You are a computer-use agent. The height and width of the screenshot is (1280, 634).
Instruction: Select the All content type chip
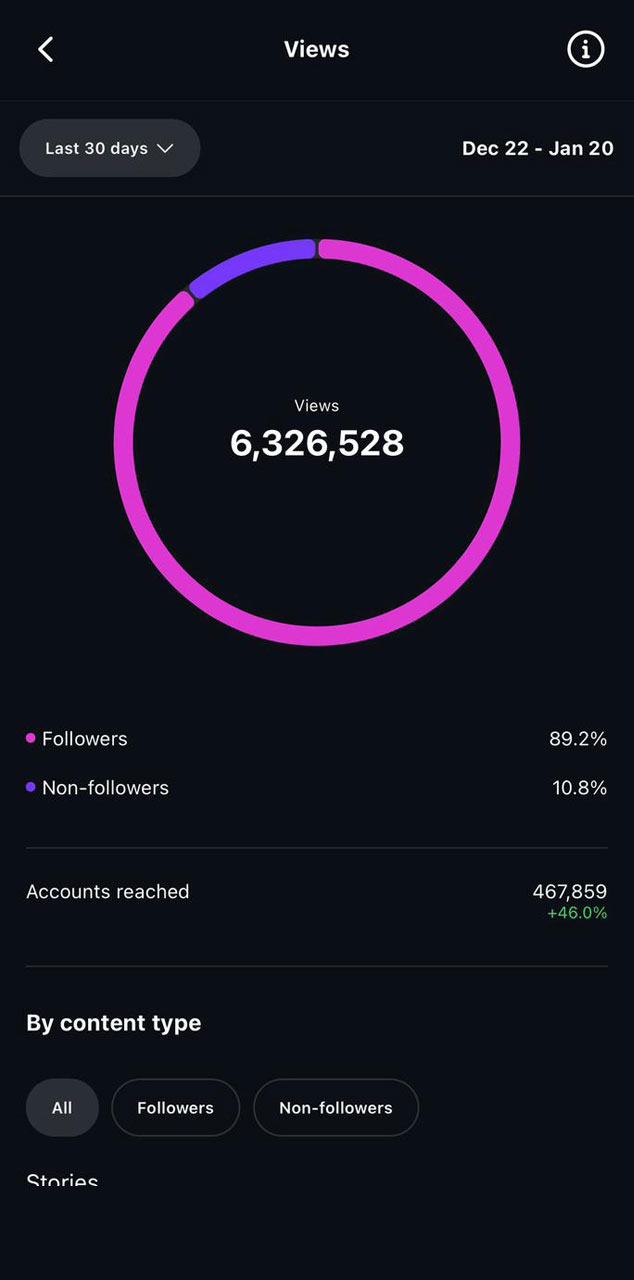point(62,1108)
